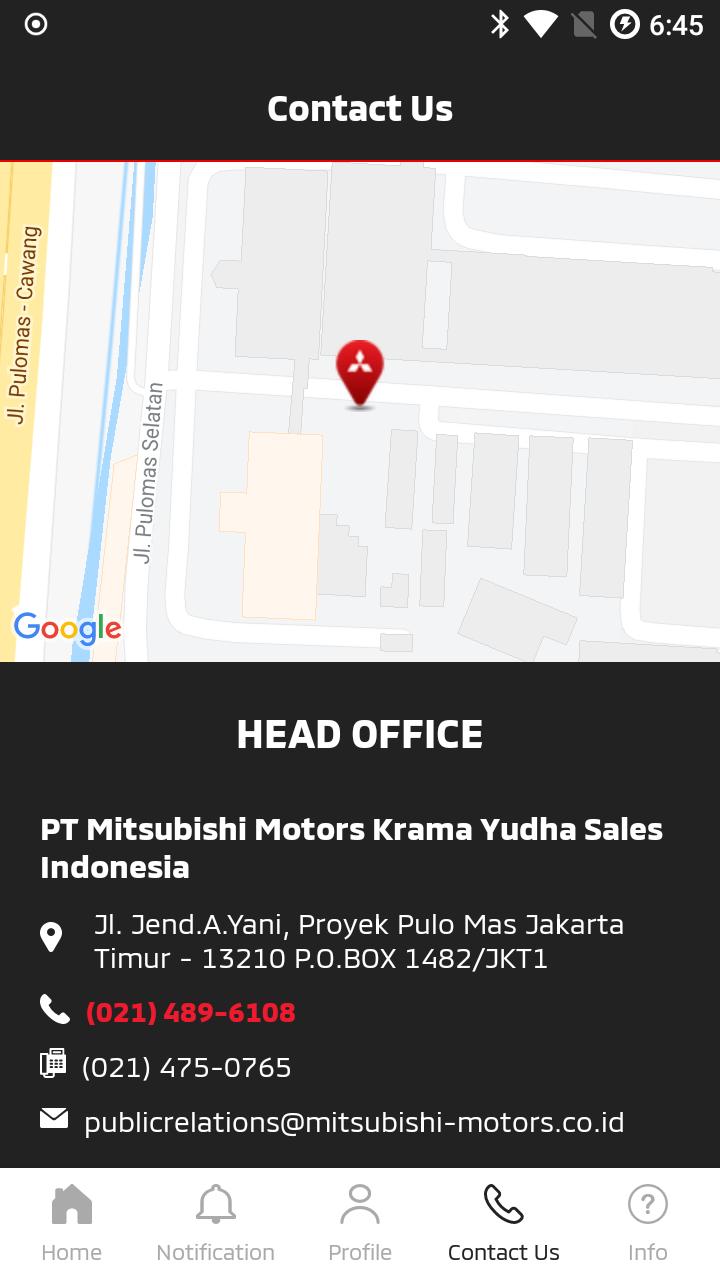Select the Contact Us tab
This screenshot has width=720, height=1280.
504,1223
